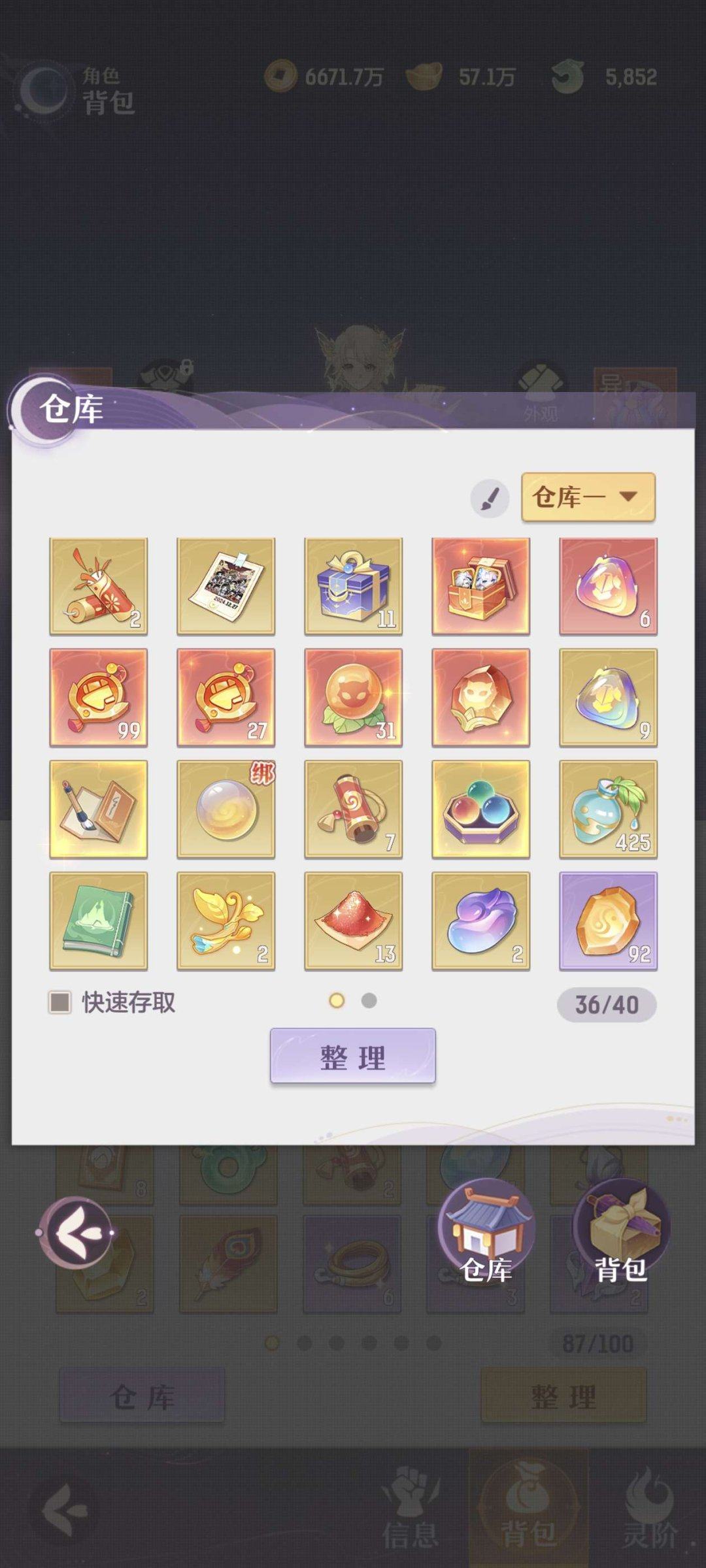Select the orange cat orb with count 31
Viewport: 706px width, 1568px height.
click(354, 697)
